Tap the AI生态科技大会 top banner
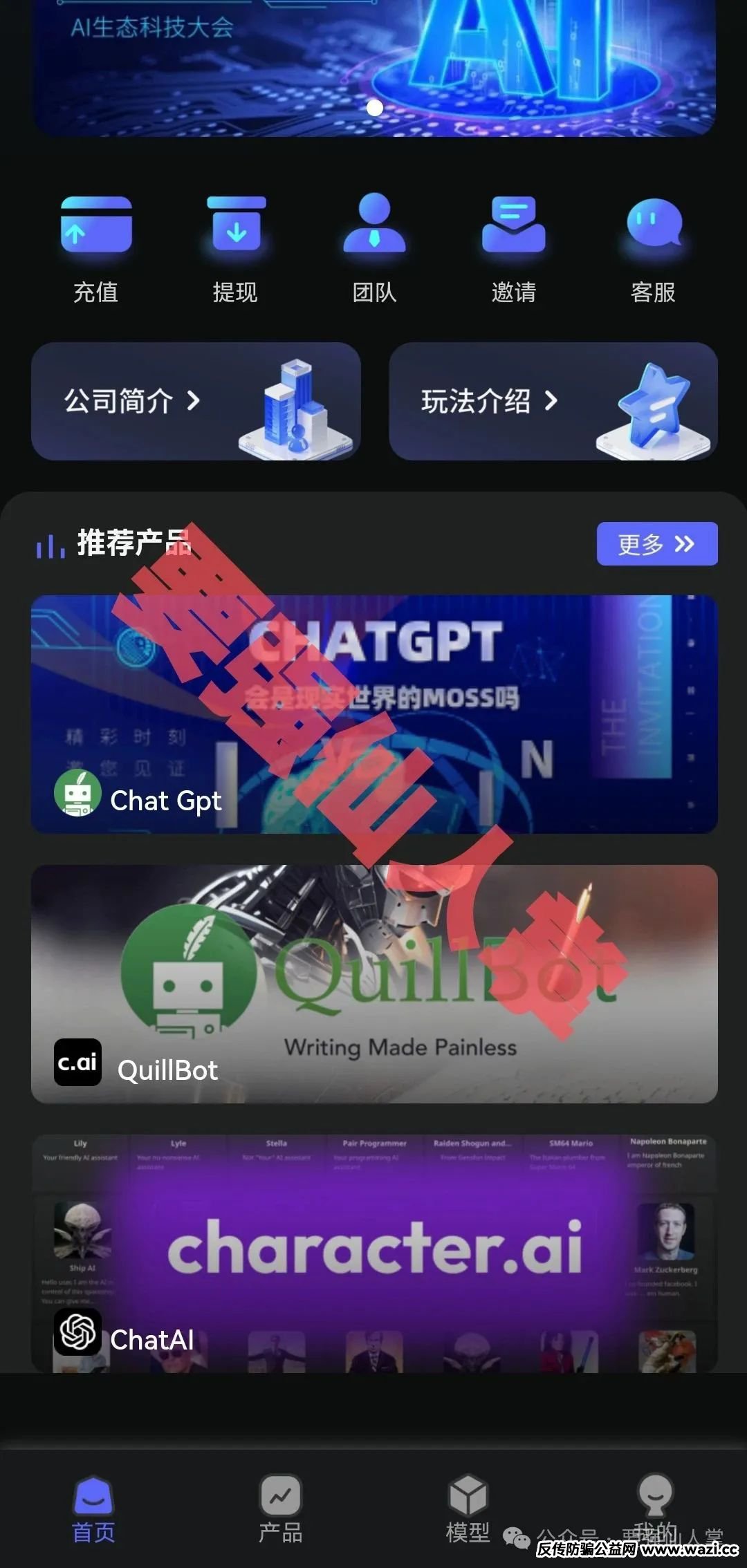 pos(374,62)
